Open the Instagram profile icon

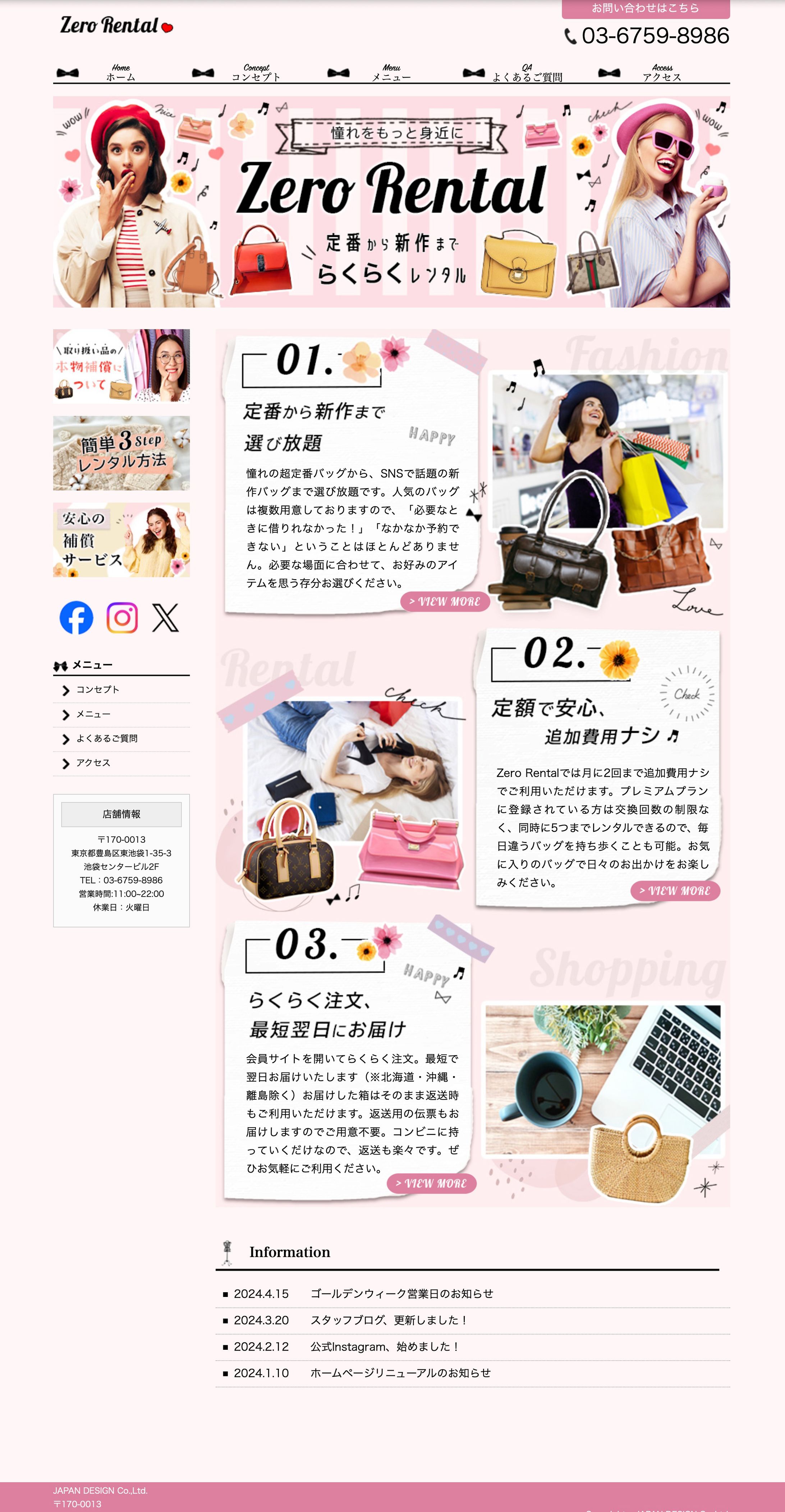coord(122,618)
